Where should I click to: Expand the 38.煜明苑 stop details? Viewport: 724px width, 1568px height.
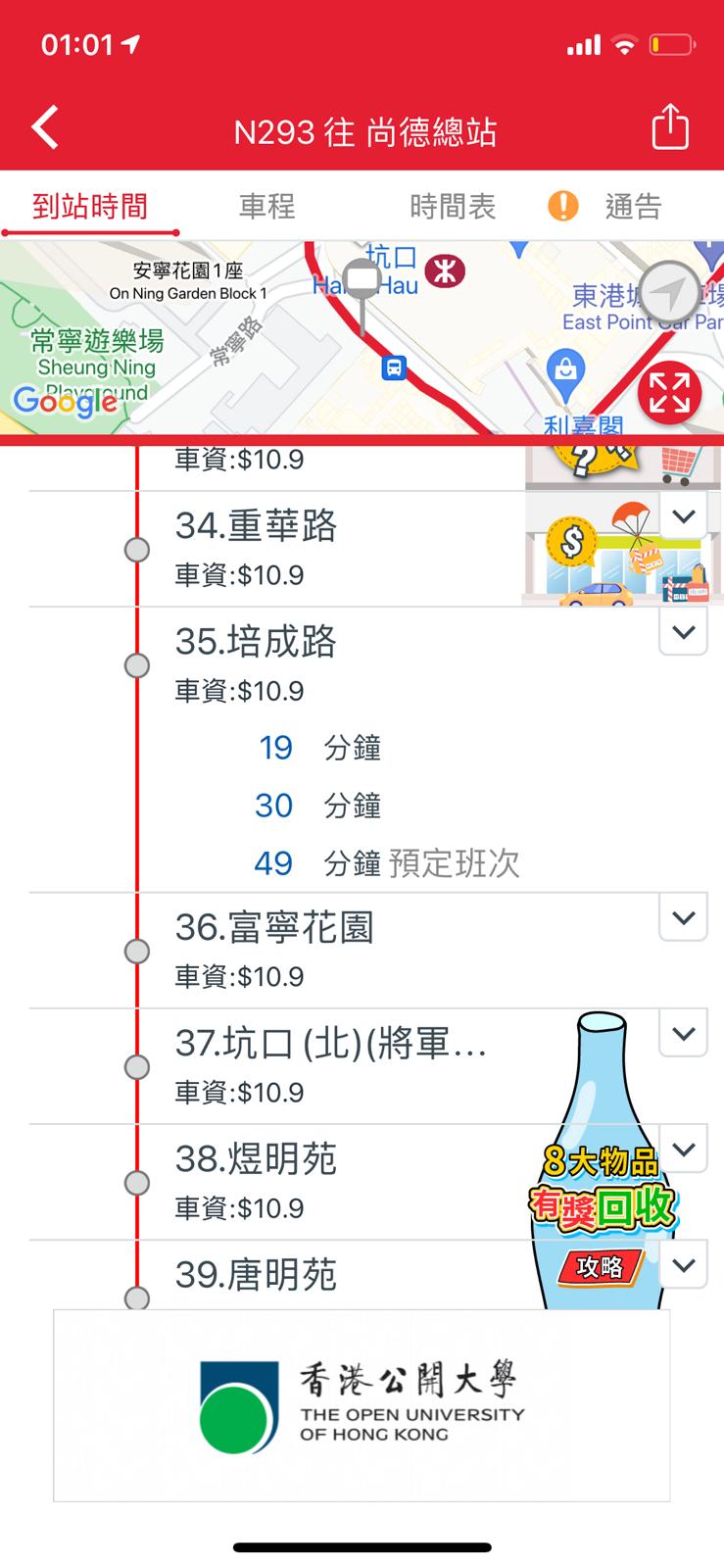(683, 1150)
